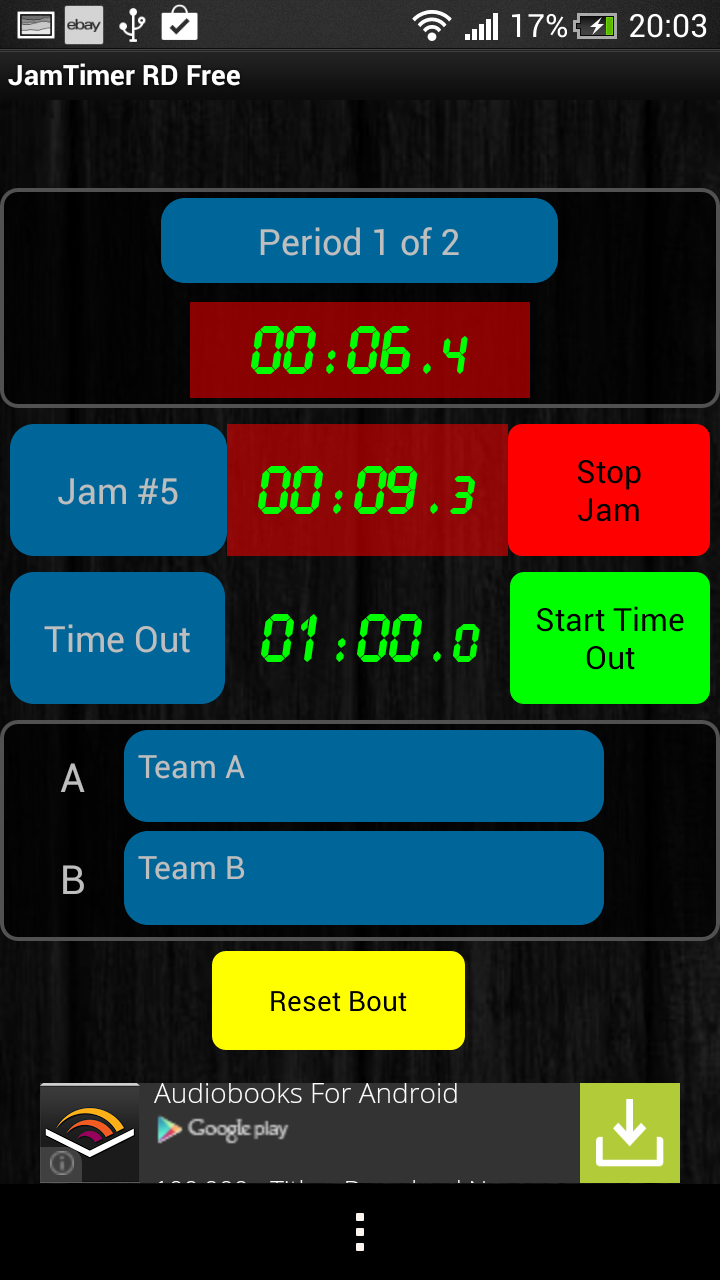Screen dimensions: 720x1280
Task: Tap the Wi-Fi icon in the status bar
Action: pyautogui.click(x=433, y=24)
